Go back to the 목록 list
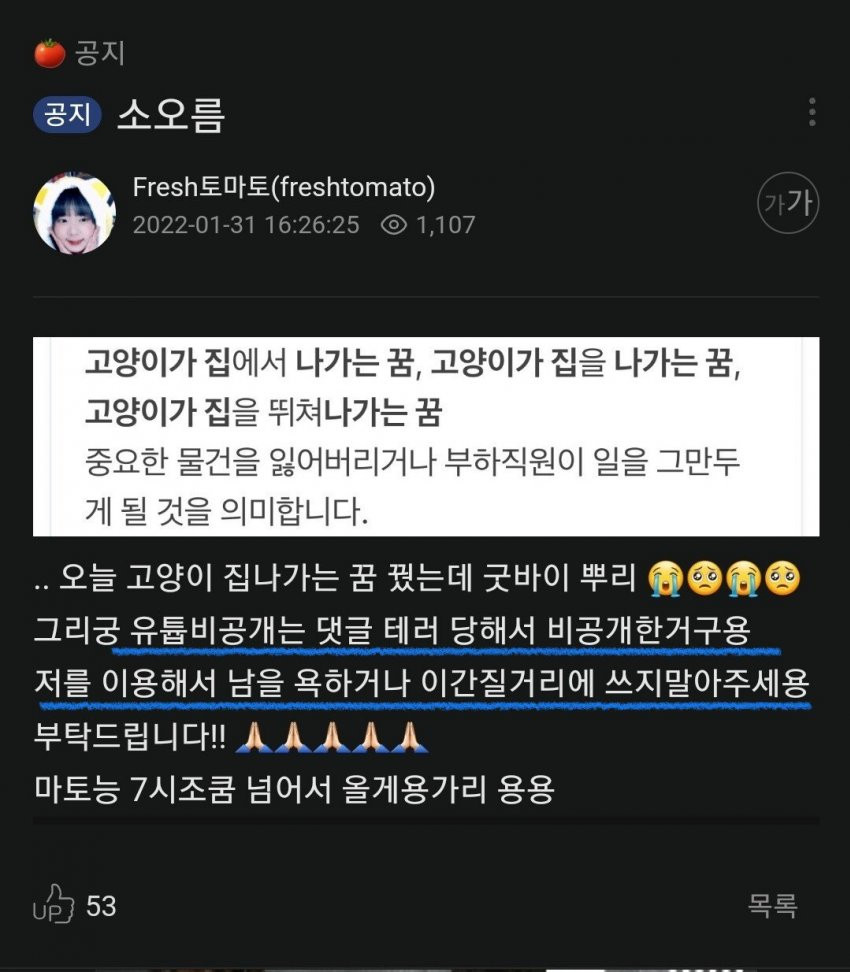Screen dimensions: 850x972 (772, 906)
